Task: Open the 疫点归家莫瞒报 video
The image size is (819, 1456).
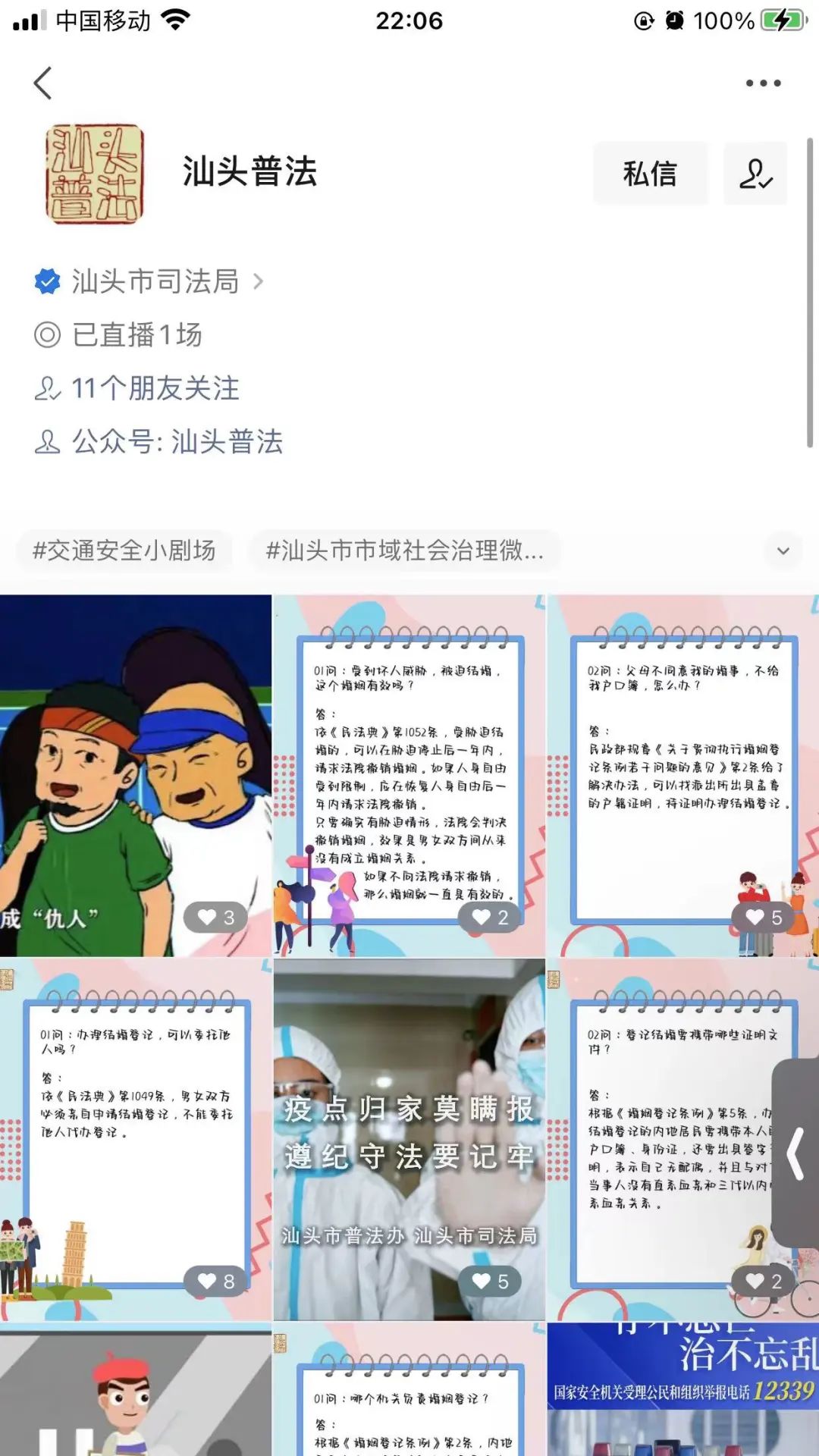Action: [x=409, y=1137]
